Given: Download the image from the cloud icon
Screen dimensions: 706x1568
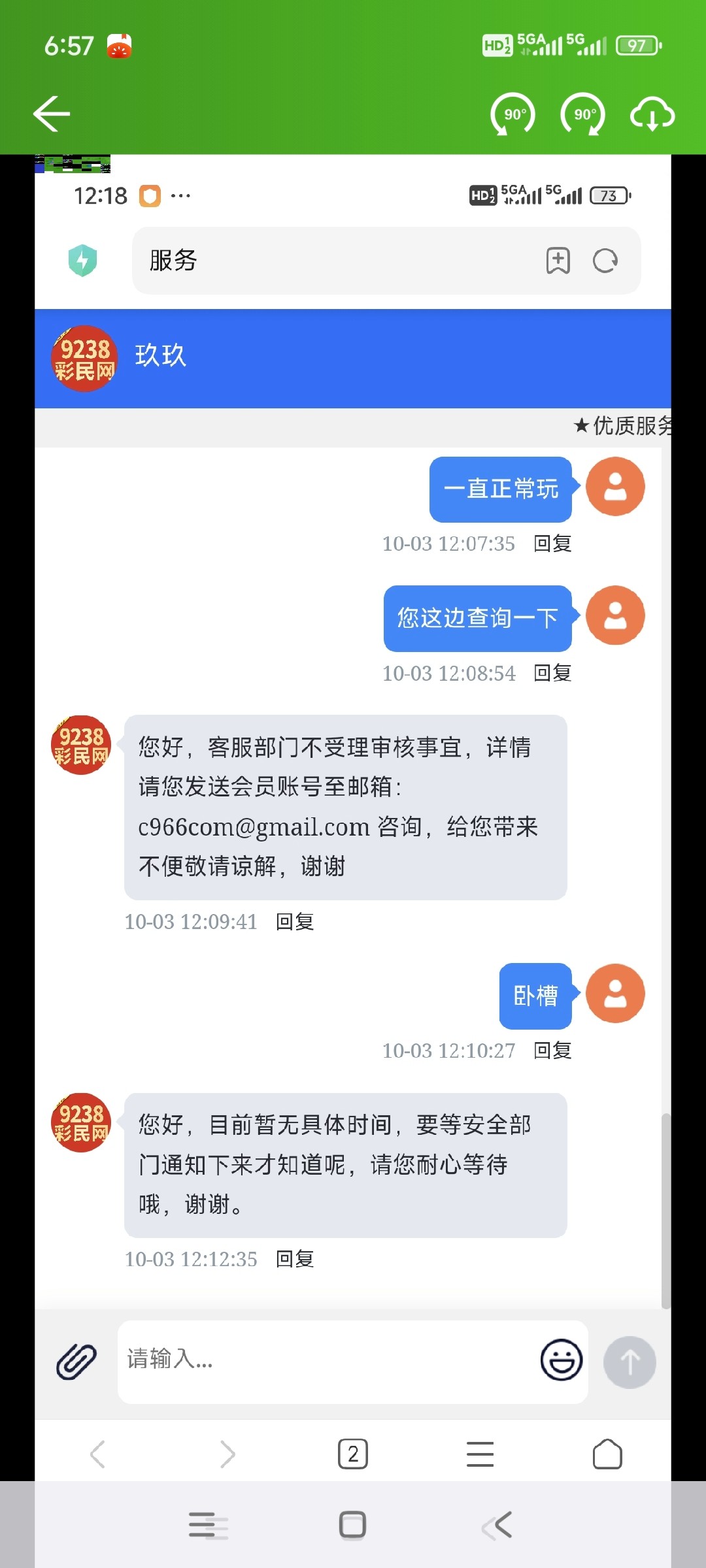Looking at the screenshot, I should click(652, 115).
